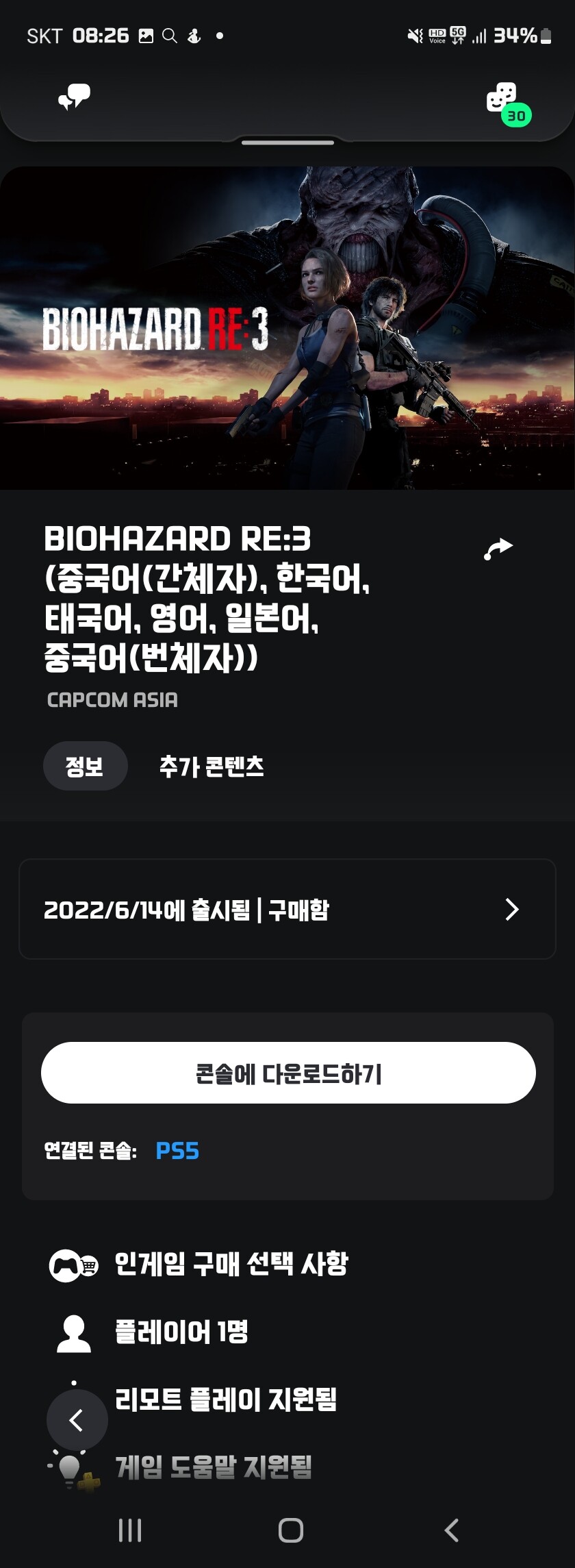Tap the search magnifier in the status bar
This screenshot has height=1568, width=575.
169,36
